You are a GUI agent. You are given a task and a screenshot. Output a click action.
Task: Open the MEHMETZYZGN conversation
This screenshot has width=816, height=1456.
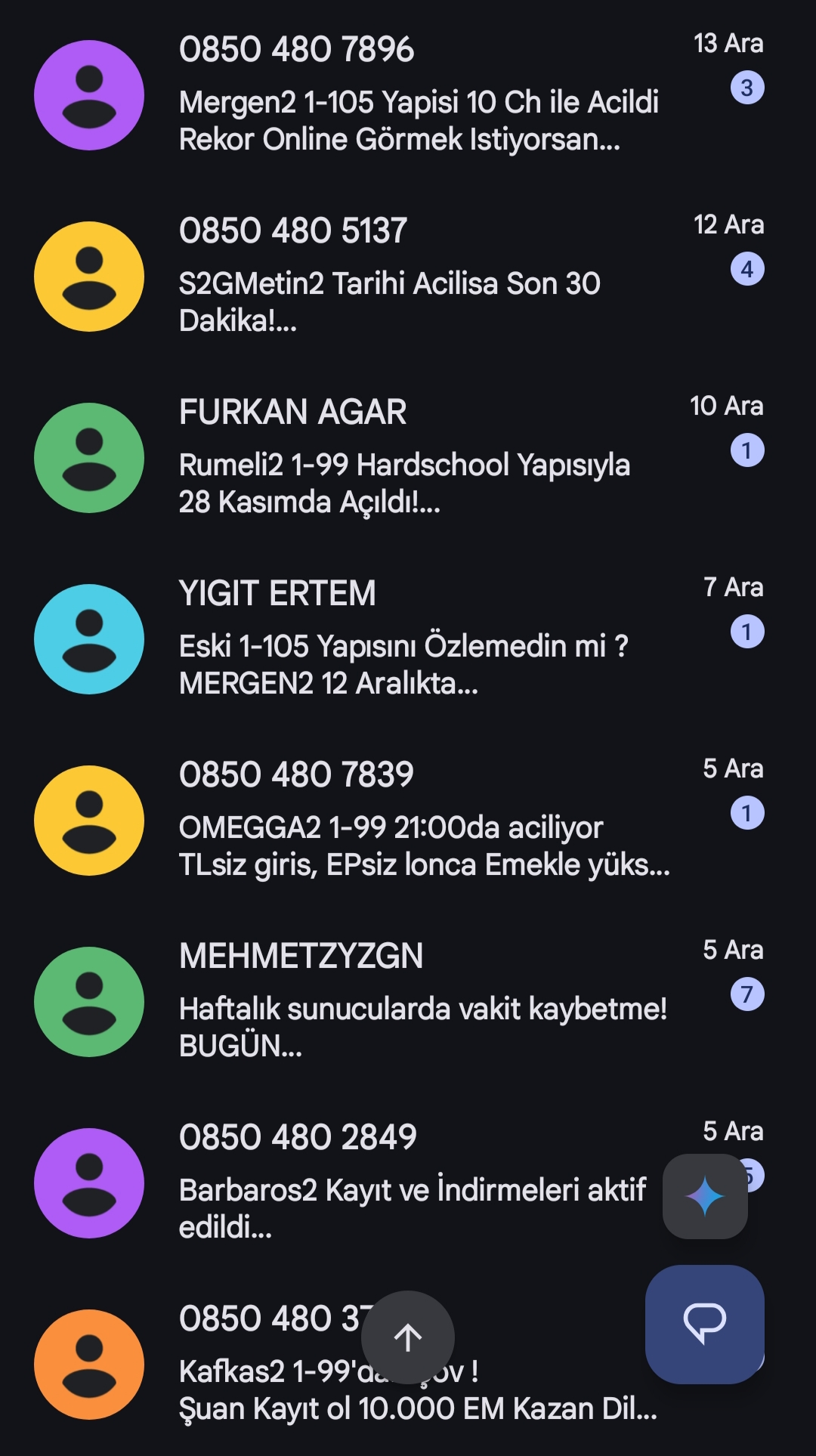click(x=408, y=1001)
